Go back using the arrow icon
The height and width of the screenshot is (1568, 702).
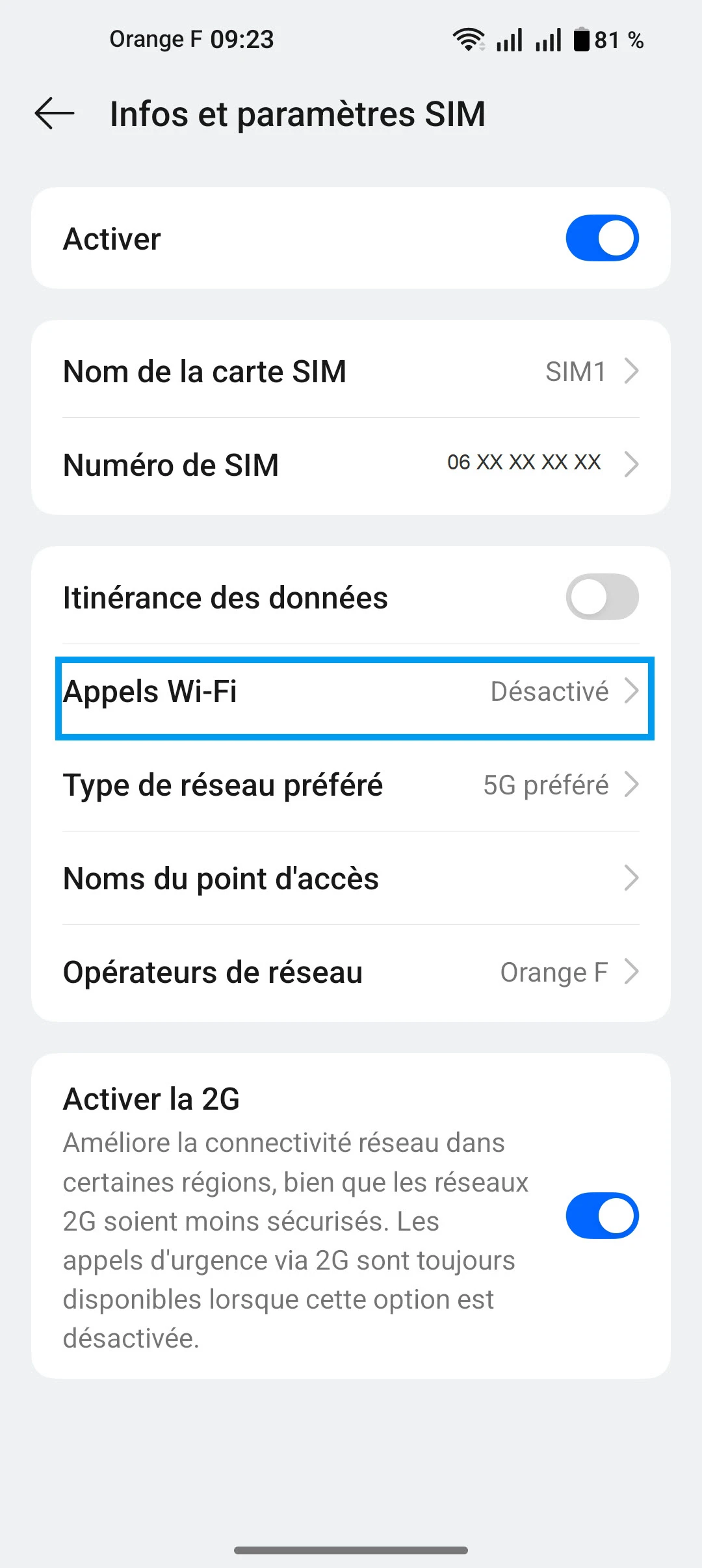click(55, 114)
